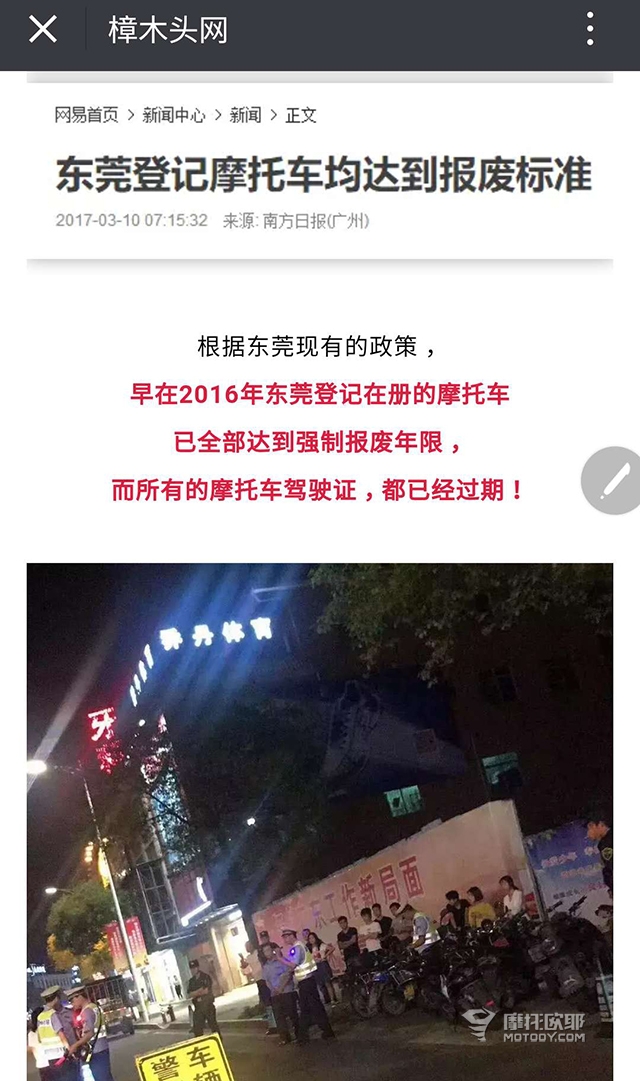Open the three-dot overflow menu
Image resolution: width=640 pixels, height=1081 pixels.
click(x=590, y=30)
